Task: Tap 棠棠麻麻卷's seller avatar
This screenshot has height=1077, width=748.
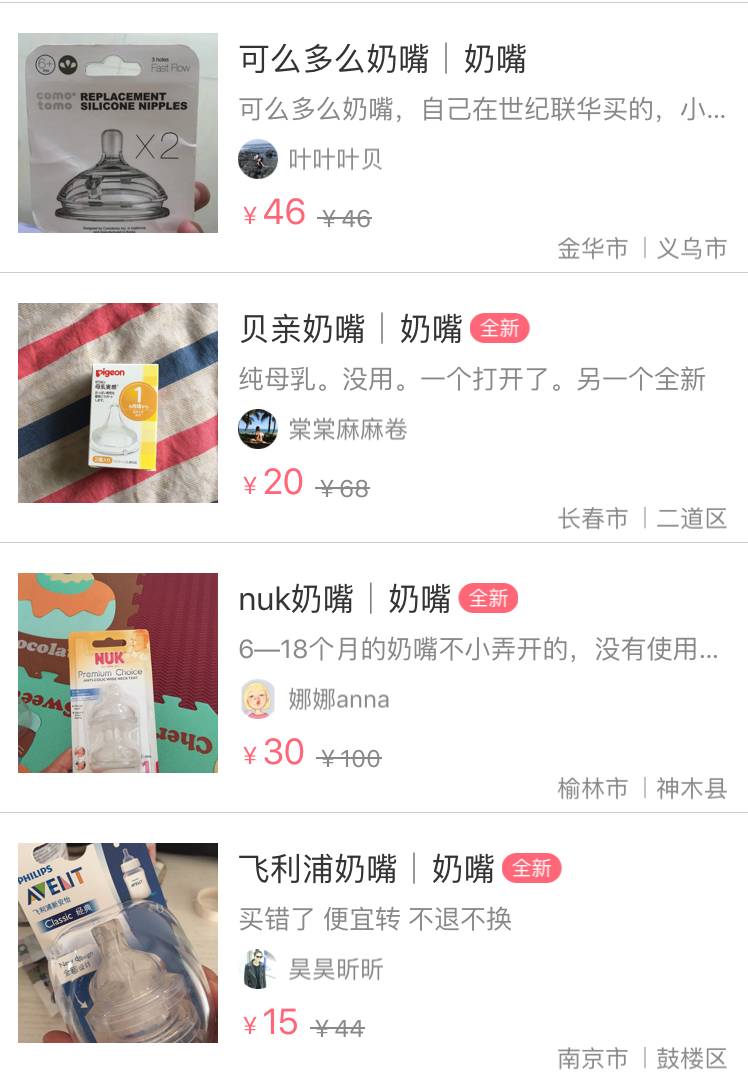Action: tap(258, 425)
